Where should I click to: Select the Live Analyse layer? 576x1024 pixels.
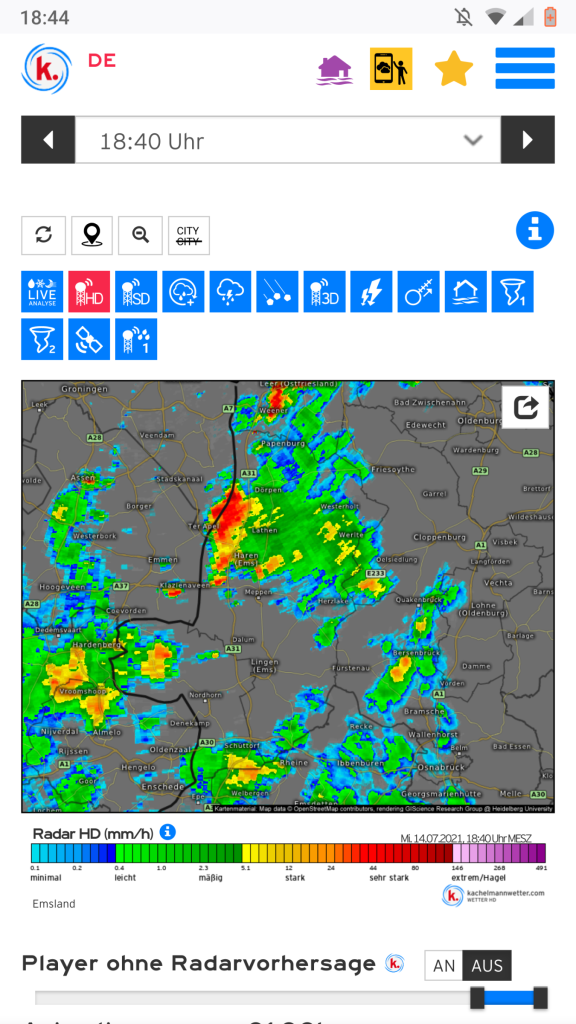tap(42, 291)
